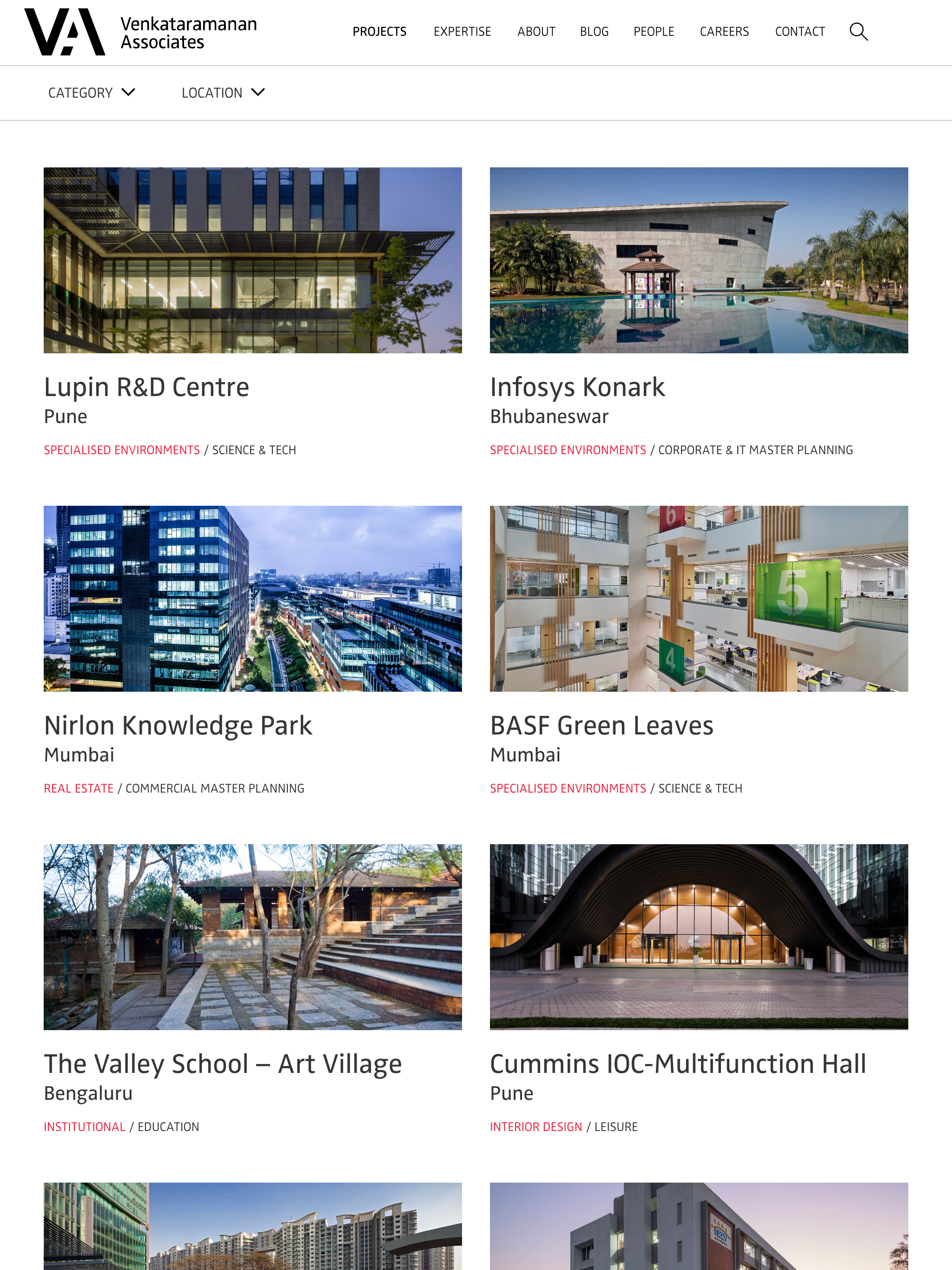Screen dimensions: 952x1270
Task: Tap the Real Estate category link
Action: point(79,788)
